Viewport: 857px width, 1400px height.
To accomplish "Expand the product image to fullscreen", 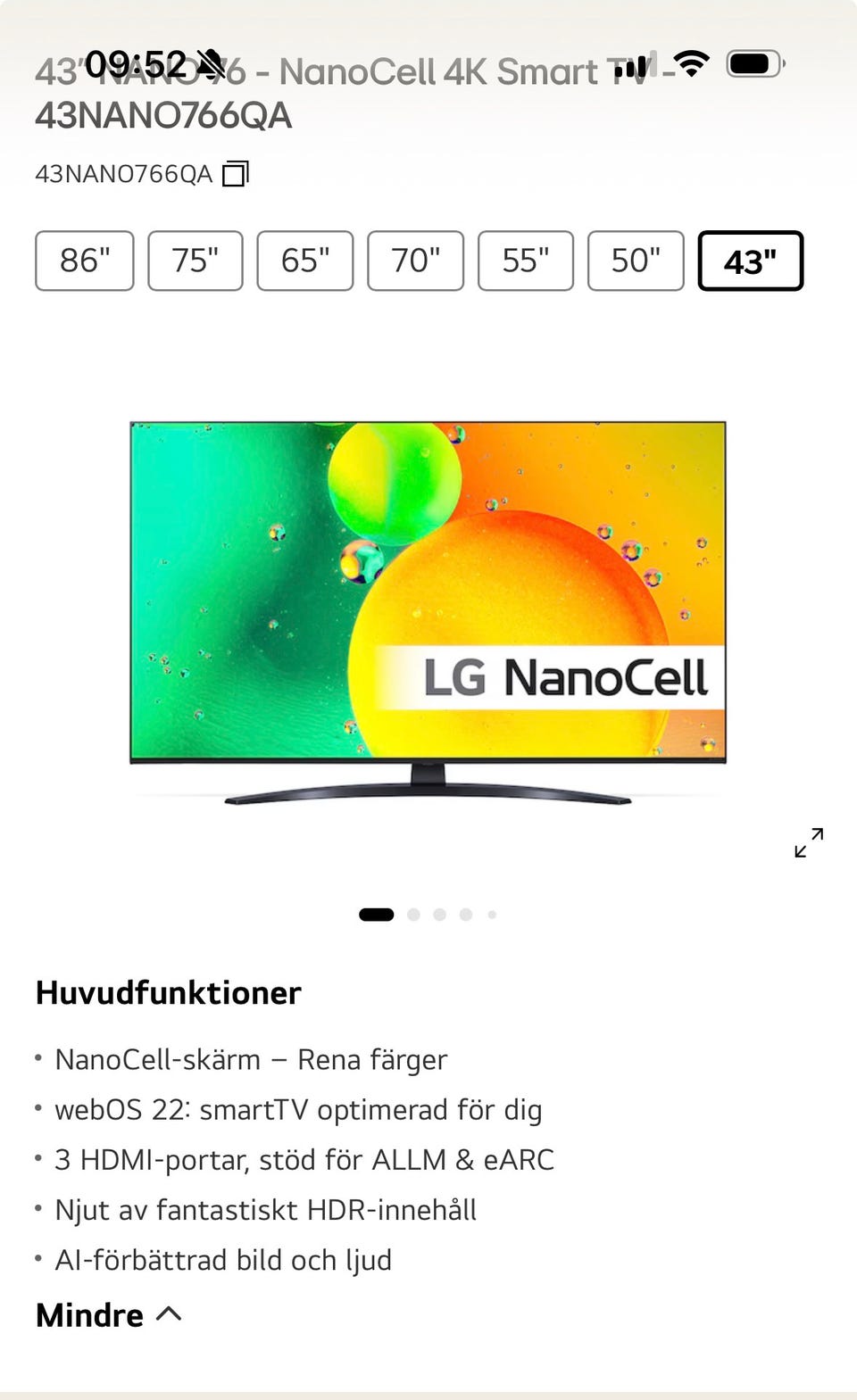I will 809,842.
